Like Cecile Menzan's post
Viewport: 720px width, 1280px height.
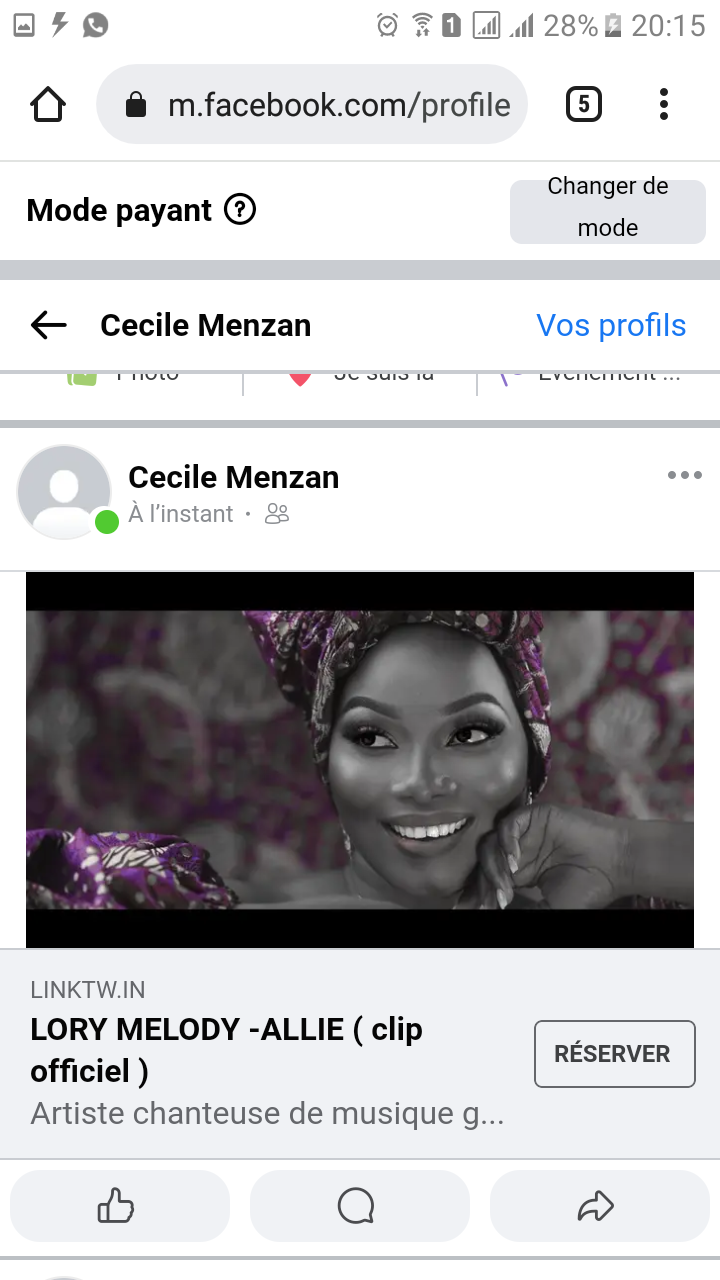pyautogui.click(x=118, y=1207)
